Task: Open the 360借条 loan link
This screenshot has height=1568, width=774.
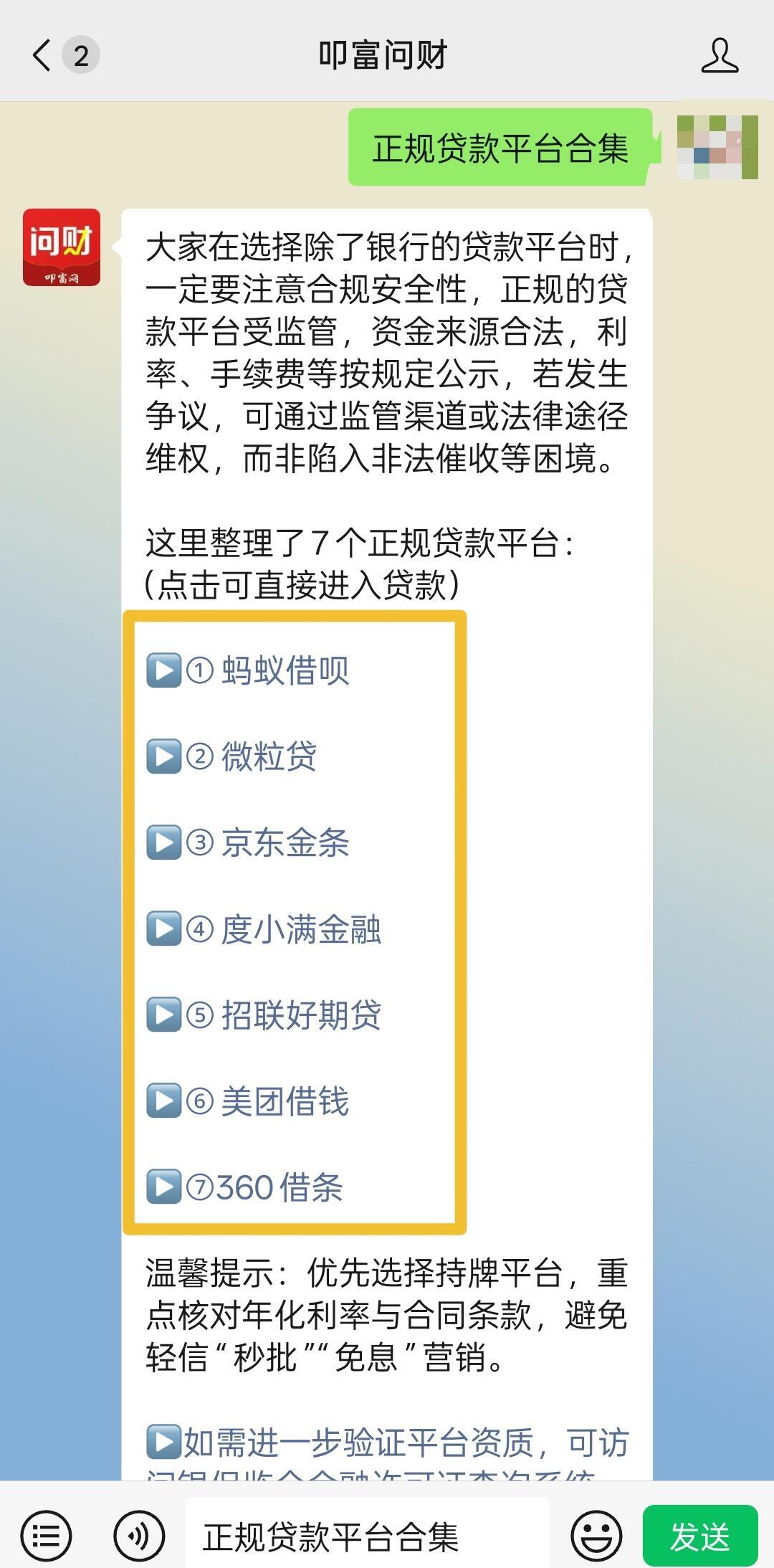Action: point(279,1188)
